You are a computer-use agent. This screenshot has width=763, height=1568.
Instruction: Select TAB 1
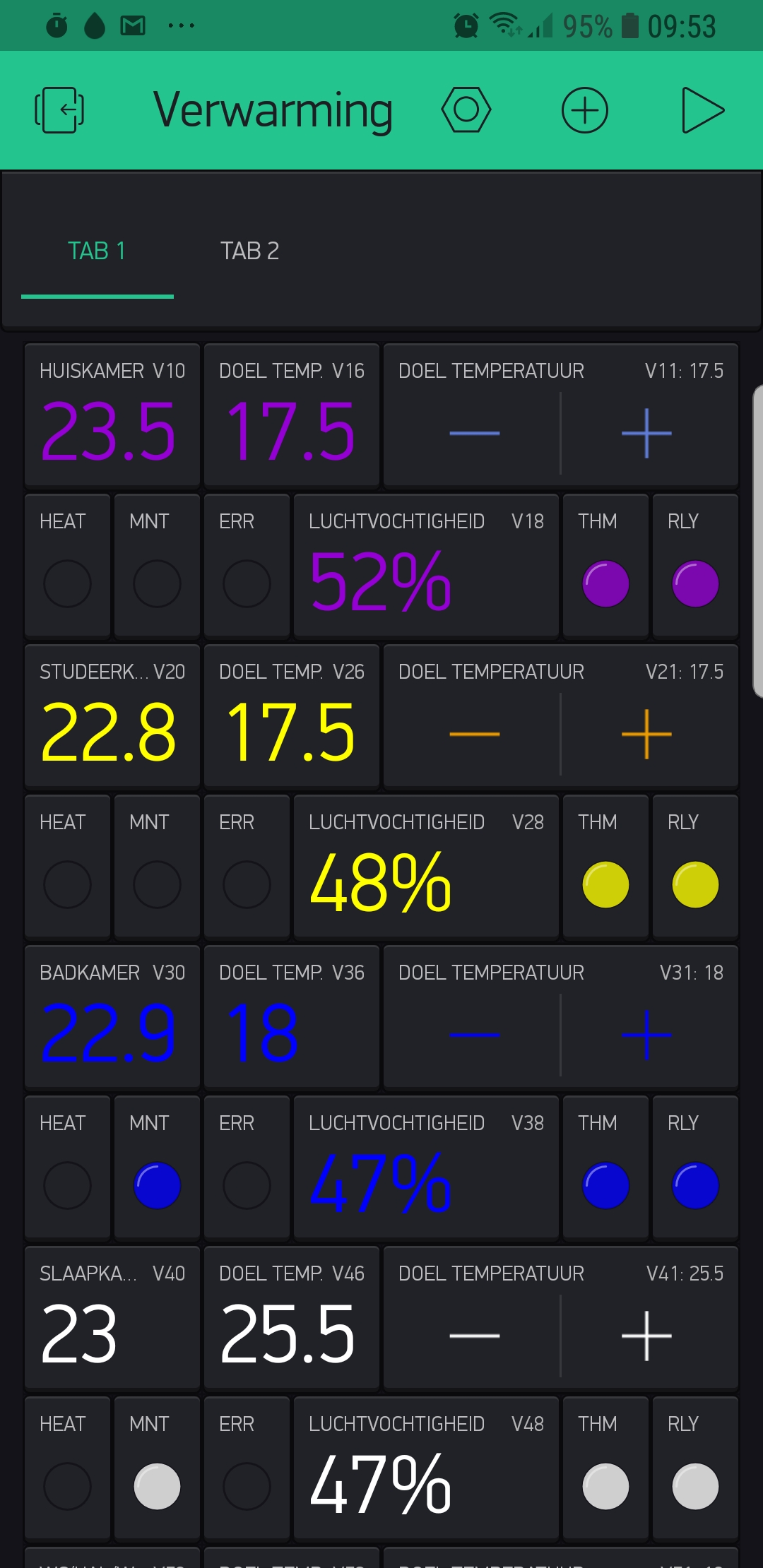[97, 251]
